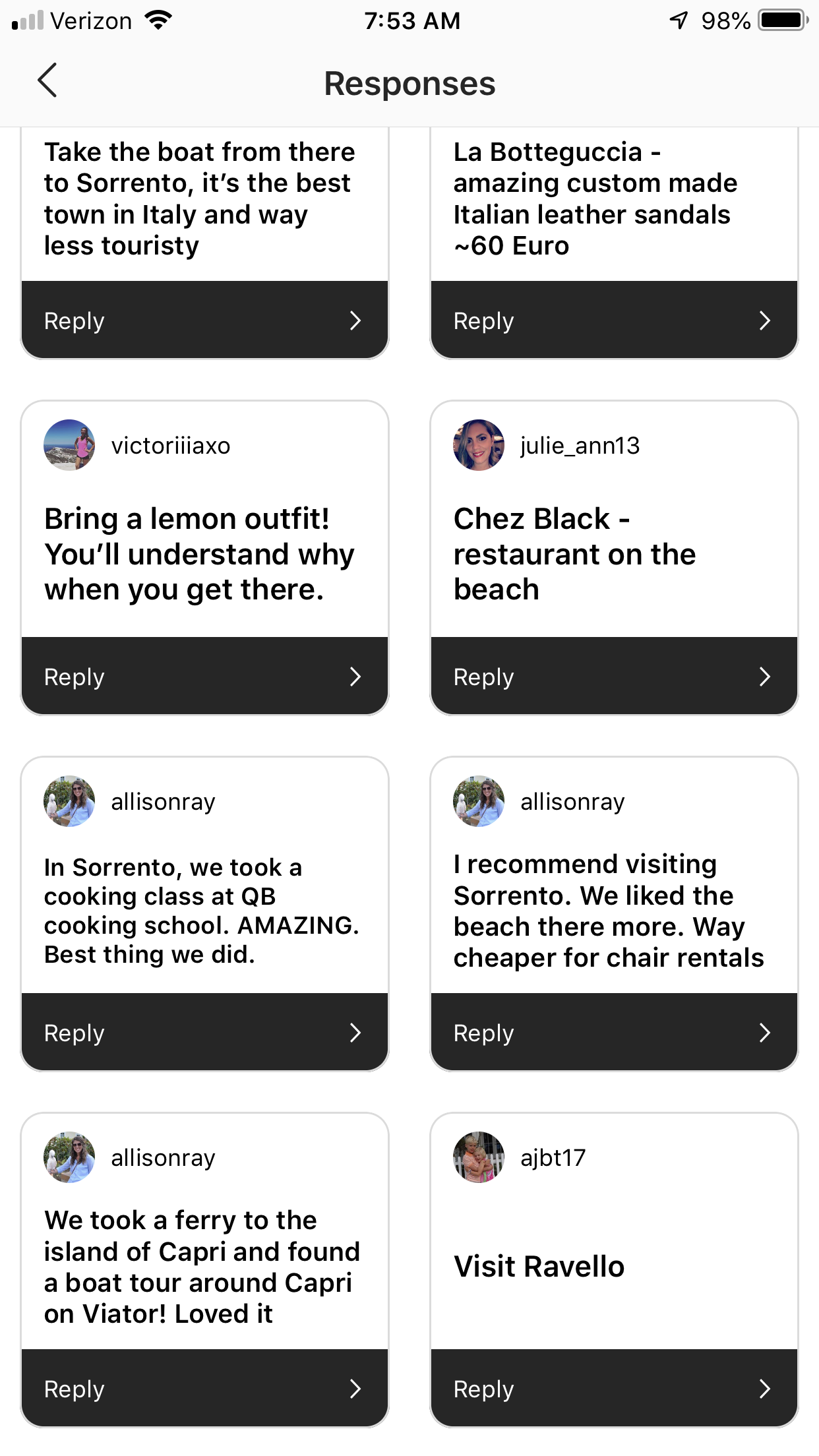Reply to allisonray's Capri ferry response
819x1456 pixels.
(x=204, y=1389)
